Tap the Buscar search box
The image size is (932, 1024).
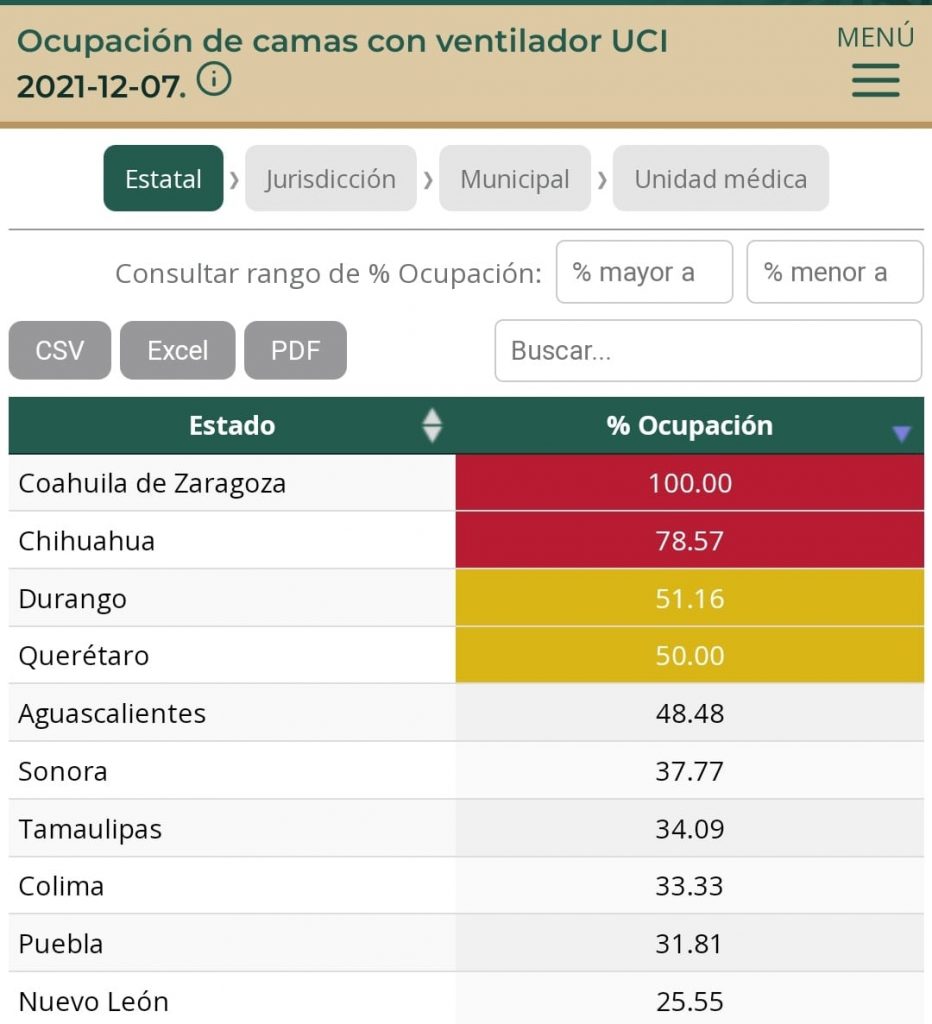(708, 351)
